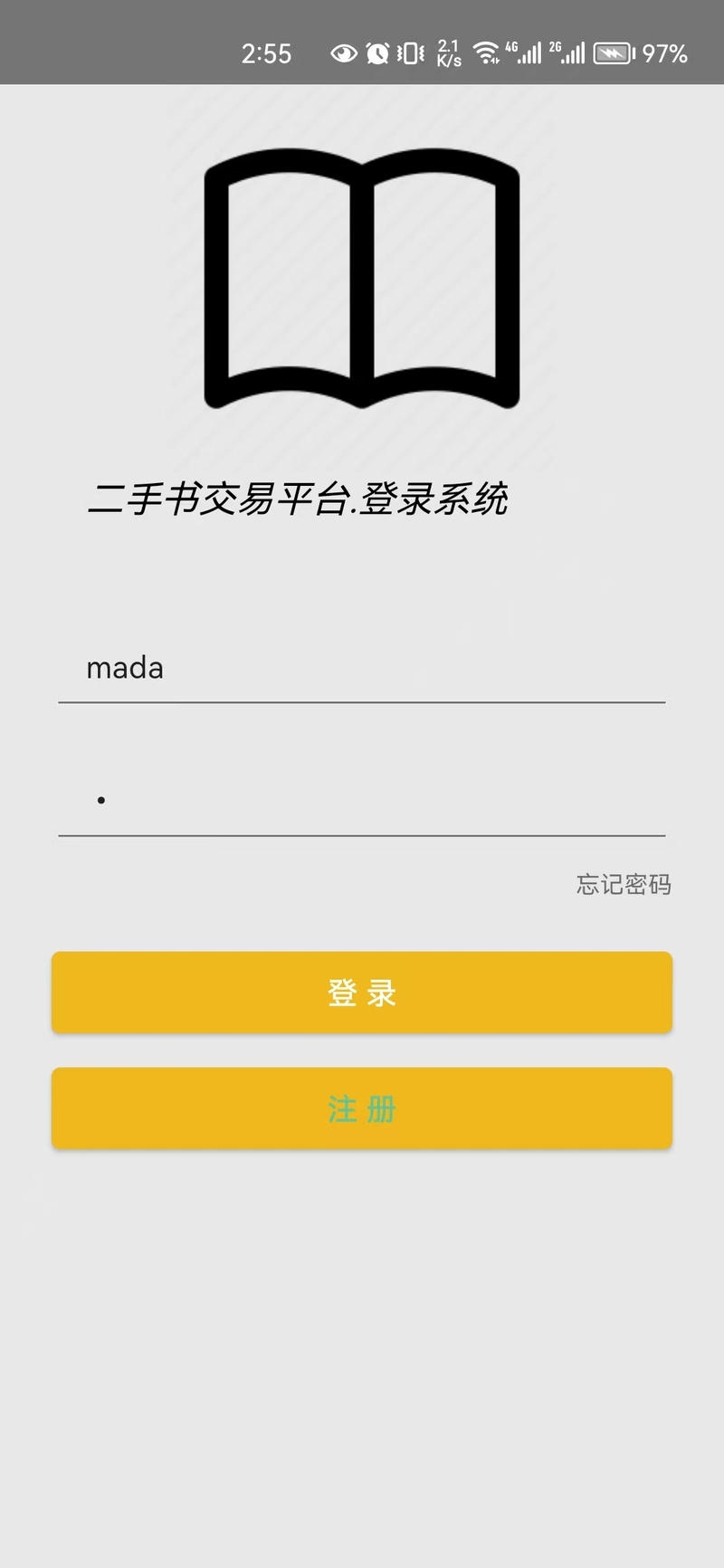Open the 忘记密码 forgot password link
The image size is (724, 1568).
[624, 884]
